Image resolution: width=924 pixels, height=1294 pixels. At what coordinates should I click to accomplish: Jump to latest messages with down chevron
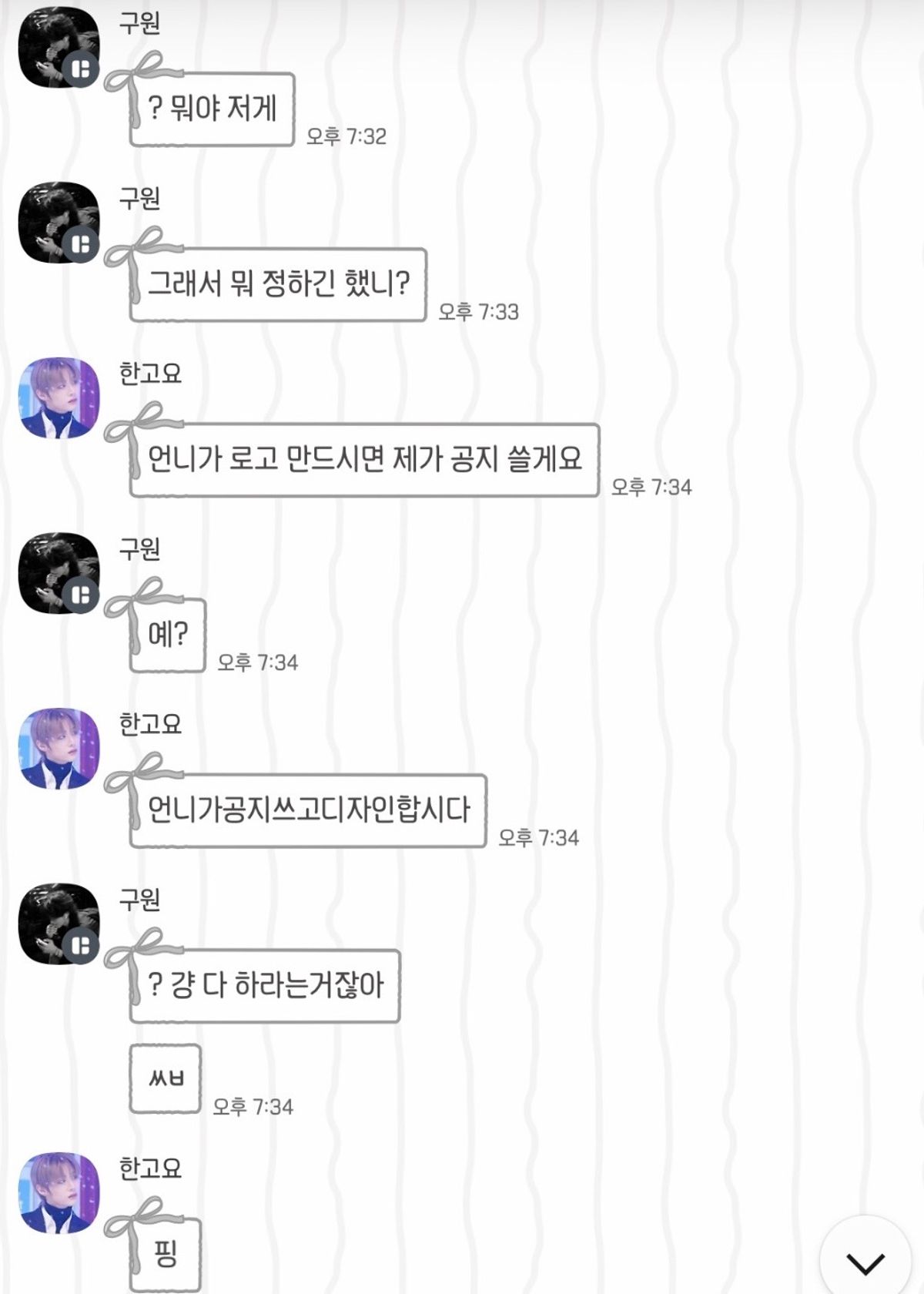[865, 1262]
